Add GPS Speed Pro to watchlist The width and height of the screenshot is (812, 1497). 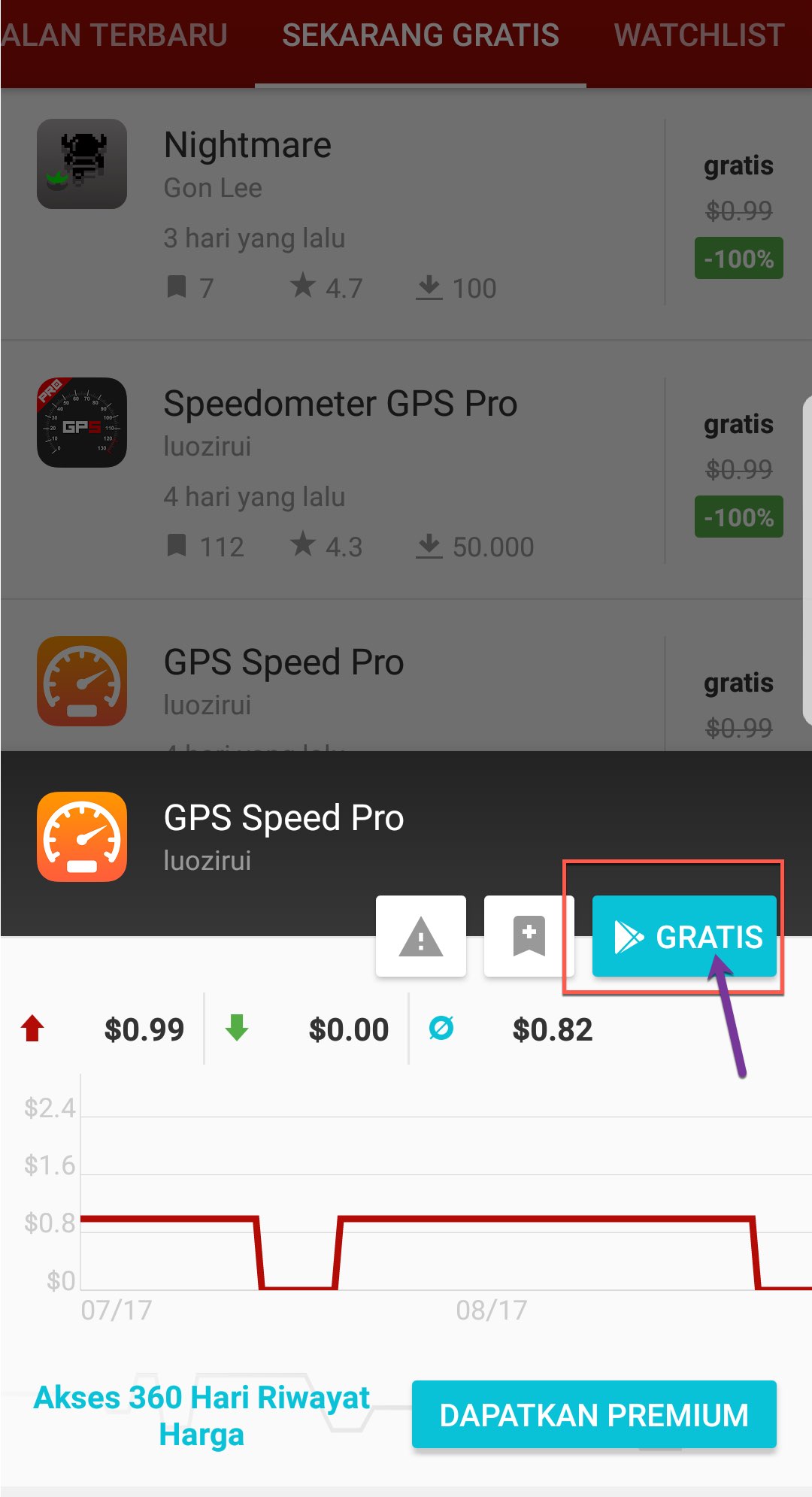[x=529, y=936]
